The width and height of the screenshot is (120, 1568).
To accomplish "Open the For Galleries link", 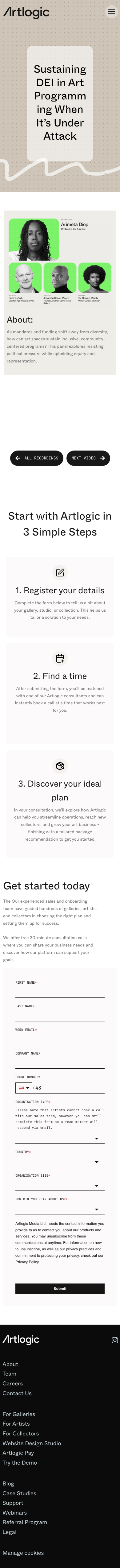I will tap(19, 1414).
